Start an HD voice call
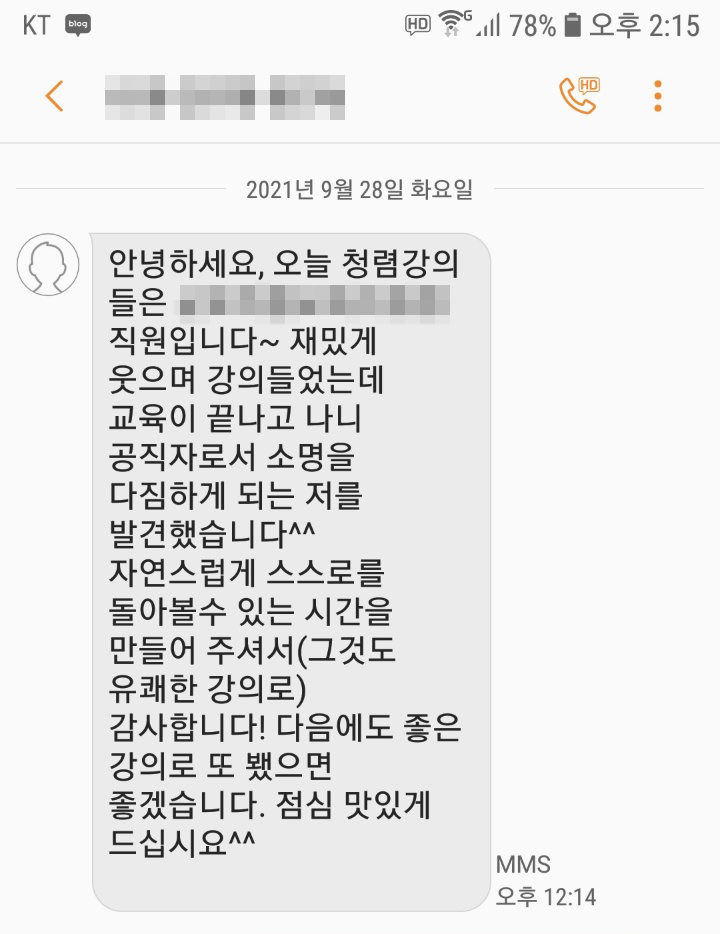Image resolution: width=720 pixels, height=934 pixels. point(578,95)
